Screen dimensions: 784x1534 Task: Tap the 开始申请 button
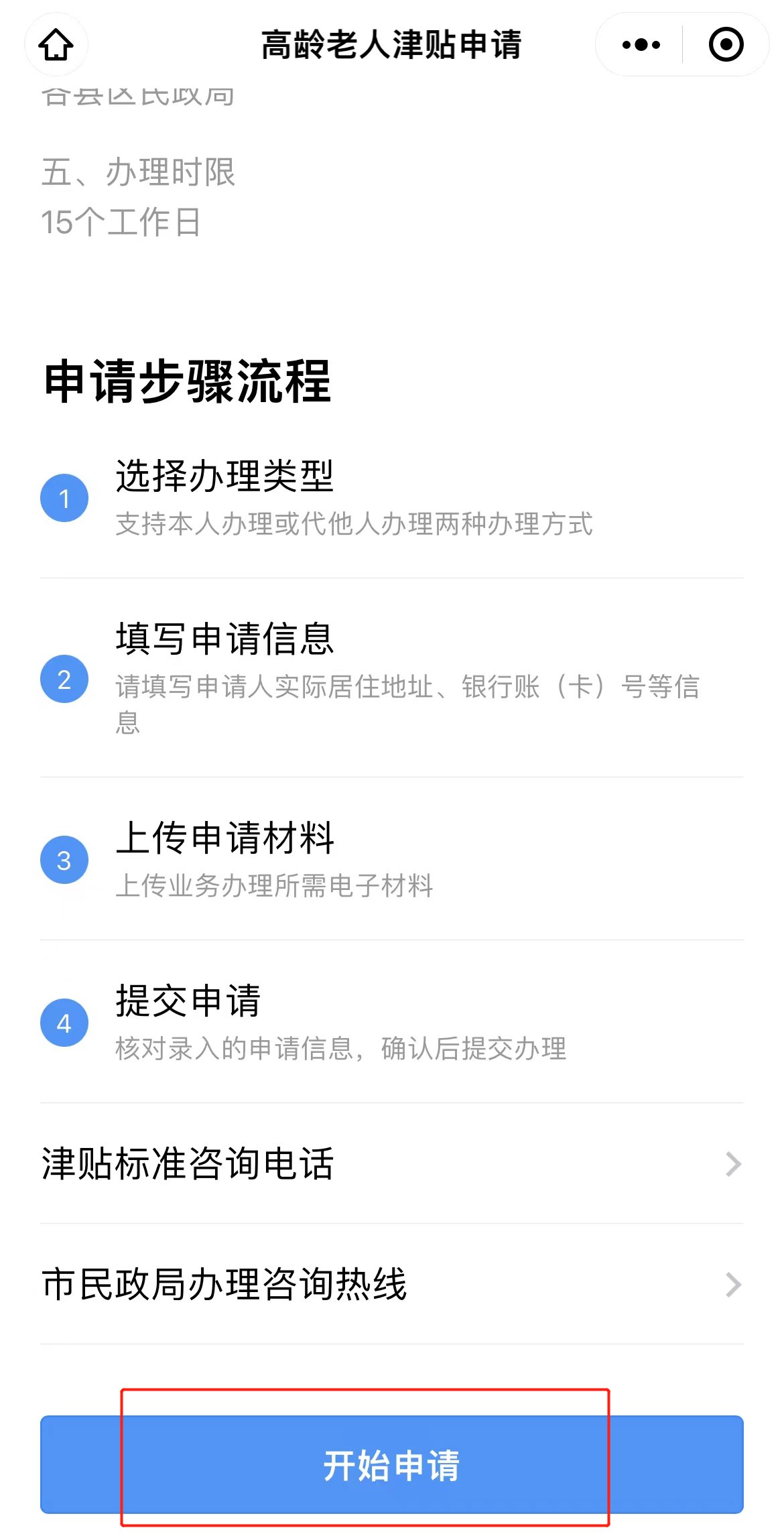click(392, 1464)
